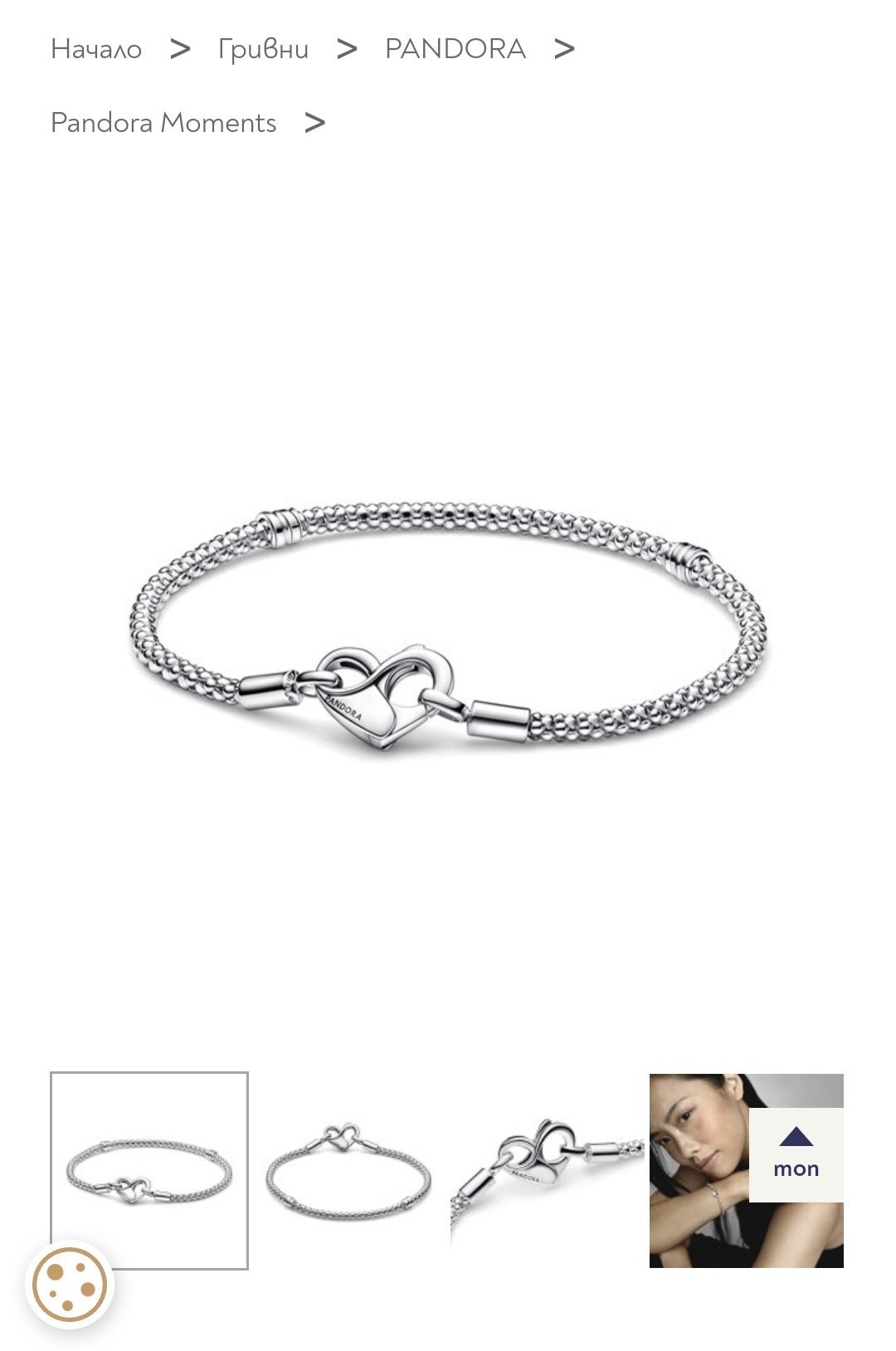Open the Гривни breadcrumb category
Image resolution: width=896 pixels, height=1351 pixels.
pyautogui.click(x=263, y=49)
